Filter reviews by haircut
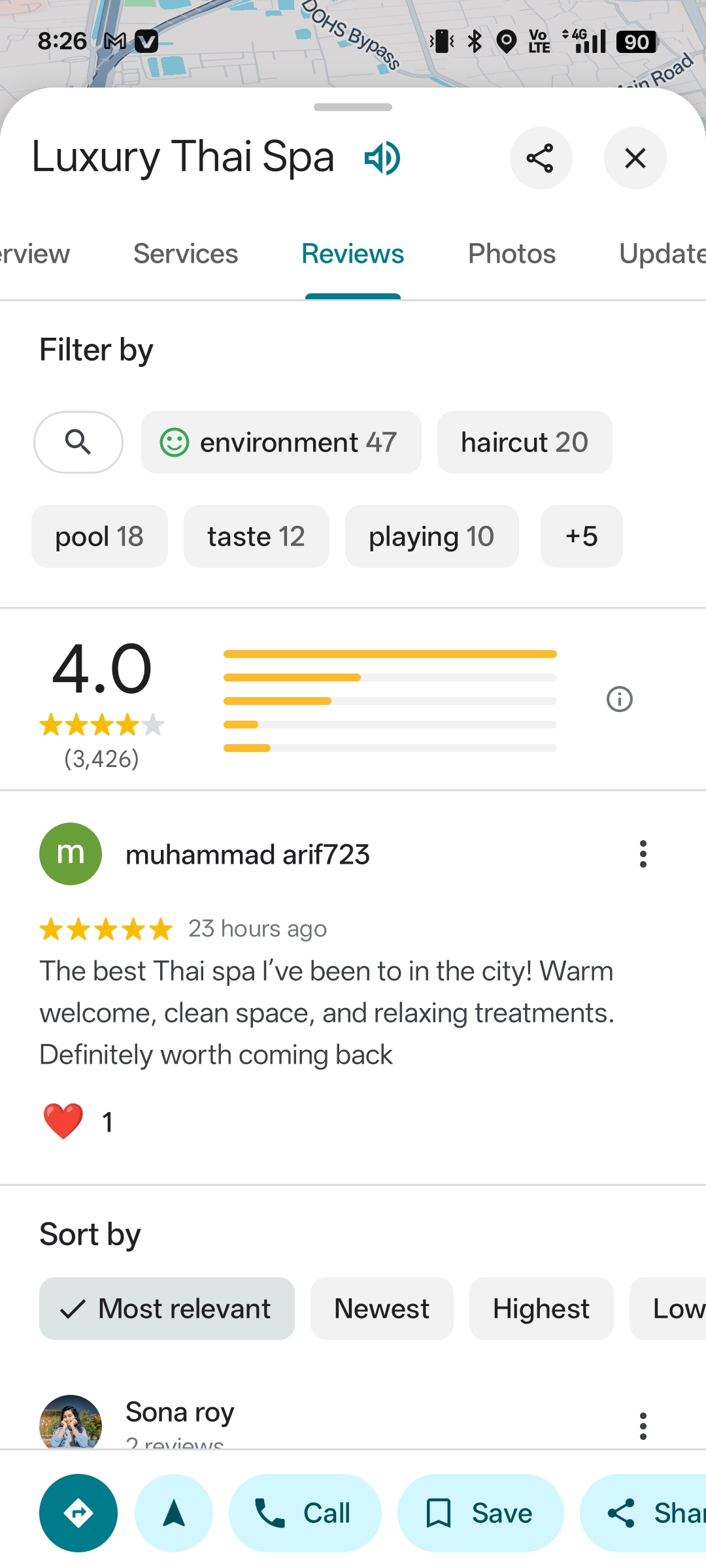The image size is (706, 1568). pyautogui.click(x=524, y=442)
